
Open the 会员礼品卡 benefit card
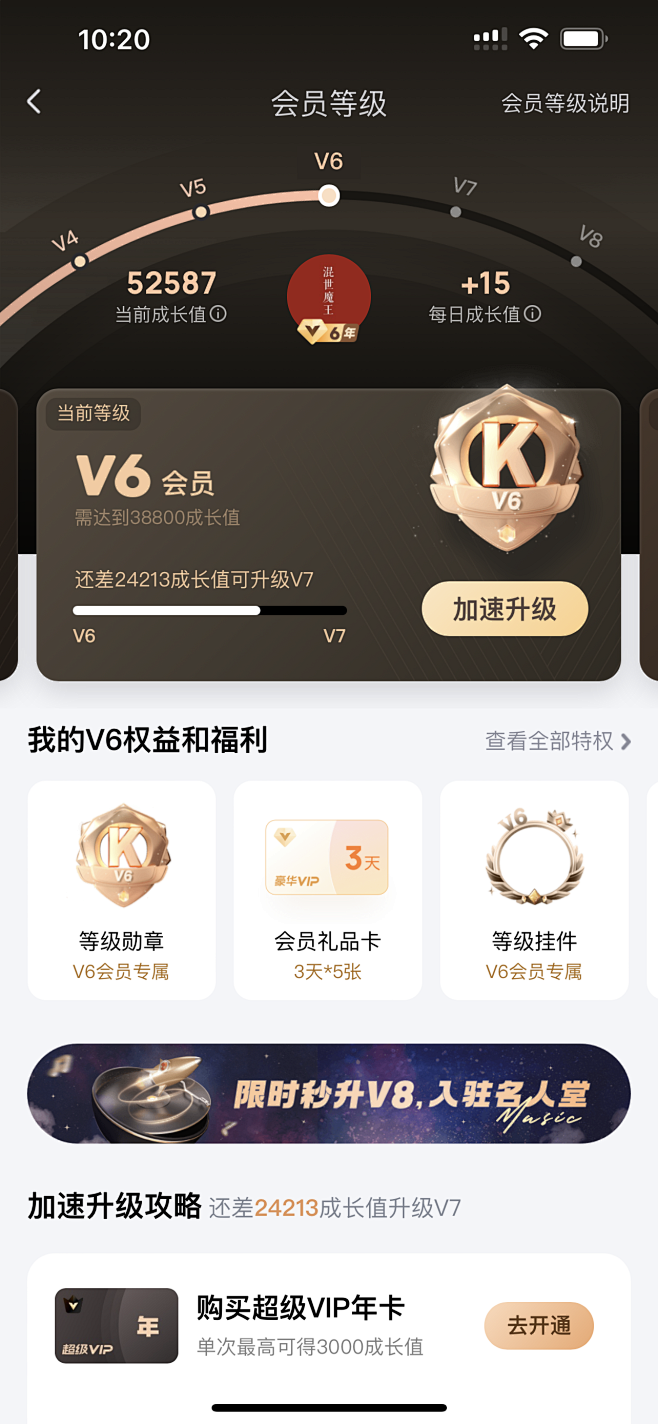click(328, 890)
